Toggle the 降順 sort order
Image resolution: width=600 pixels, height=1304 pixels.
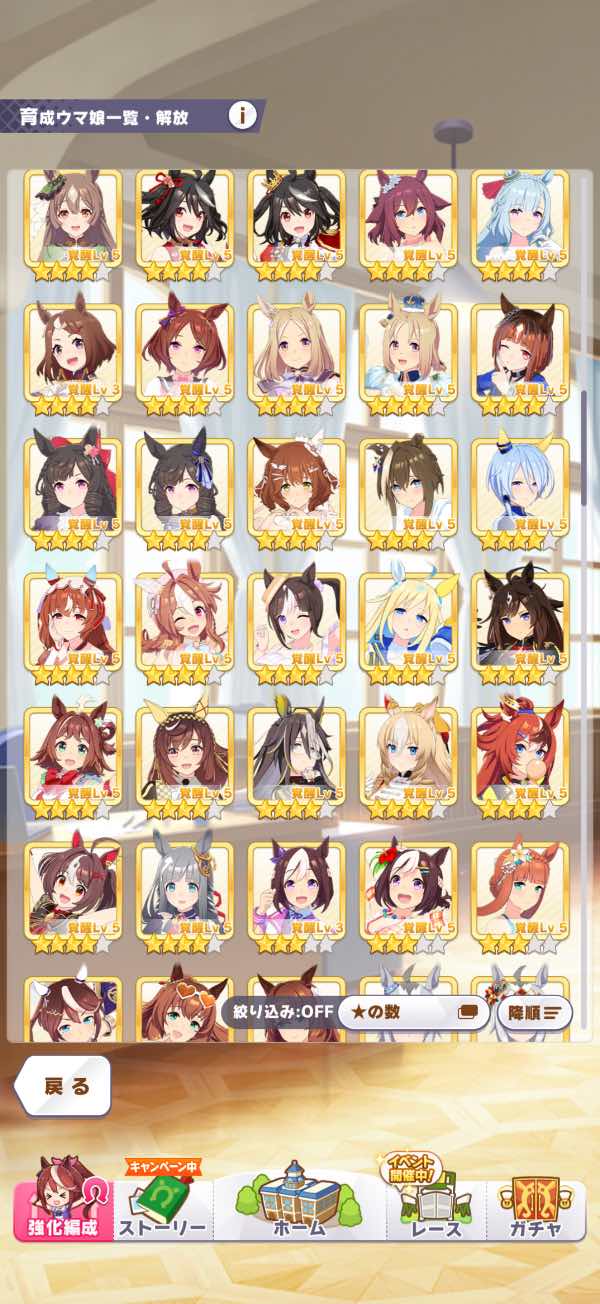tap(535, 1012)
